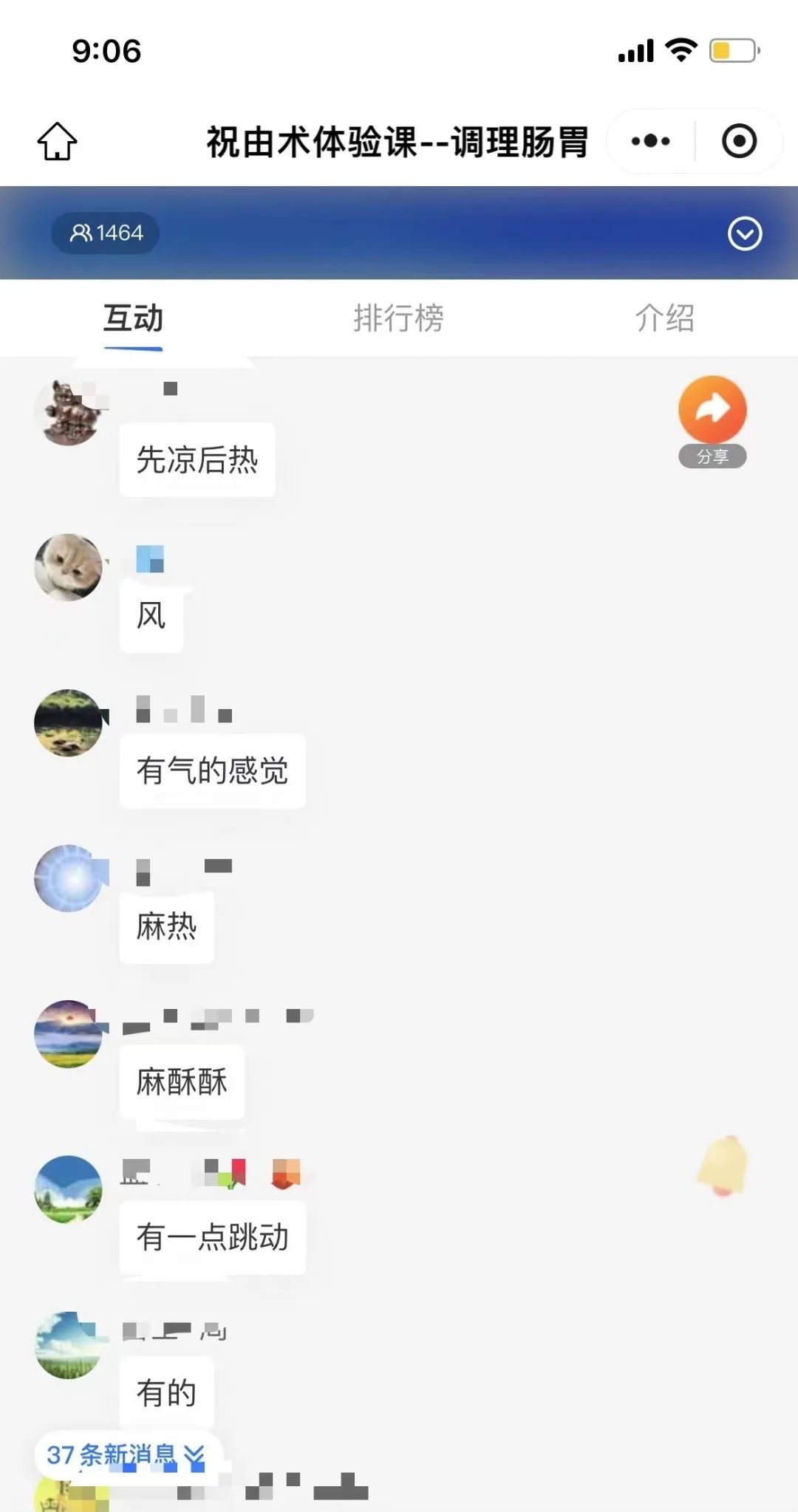The width and height of the screenshot is (798, 1512).
Task: Open the 1464 viewers list
Action: tap(106, 233)
